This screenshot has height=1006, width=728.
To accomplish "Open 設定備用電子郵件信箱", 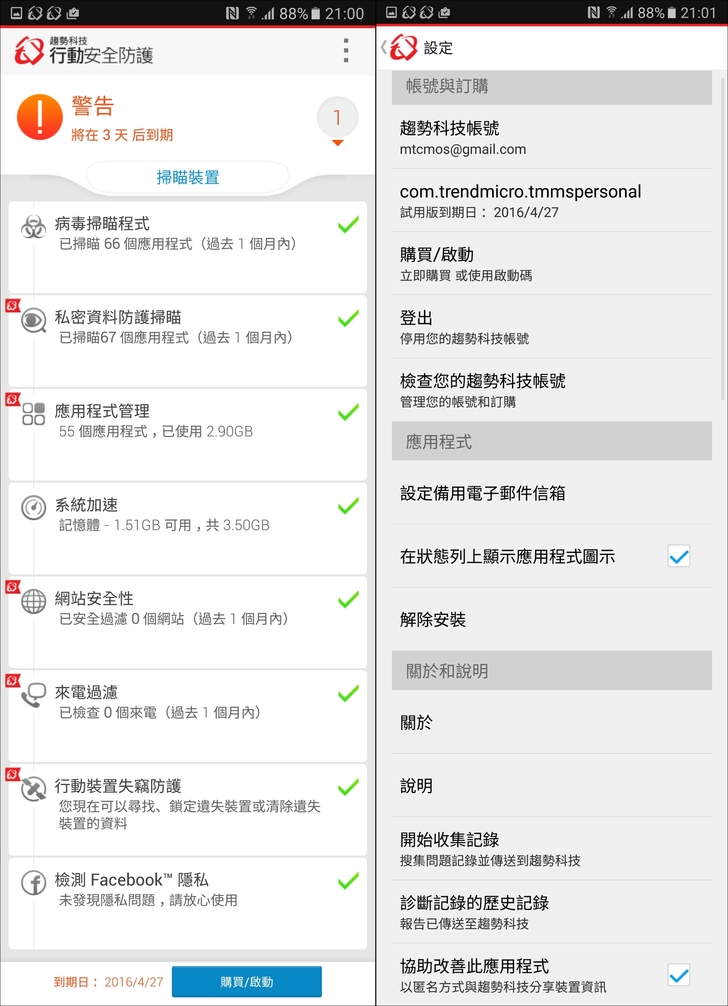I will 552,493.
